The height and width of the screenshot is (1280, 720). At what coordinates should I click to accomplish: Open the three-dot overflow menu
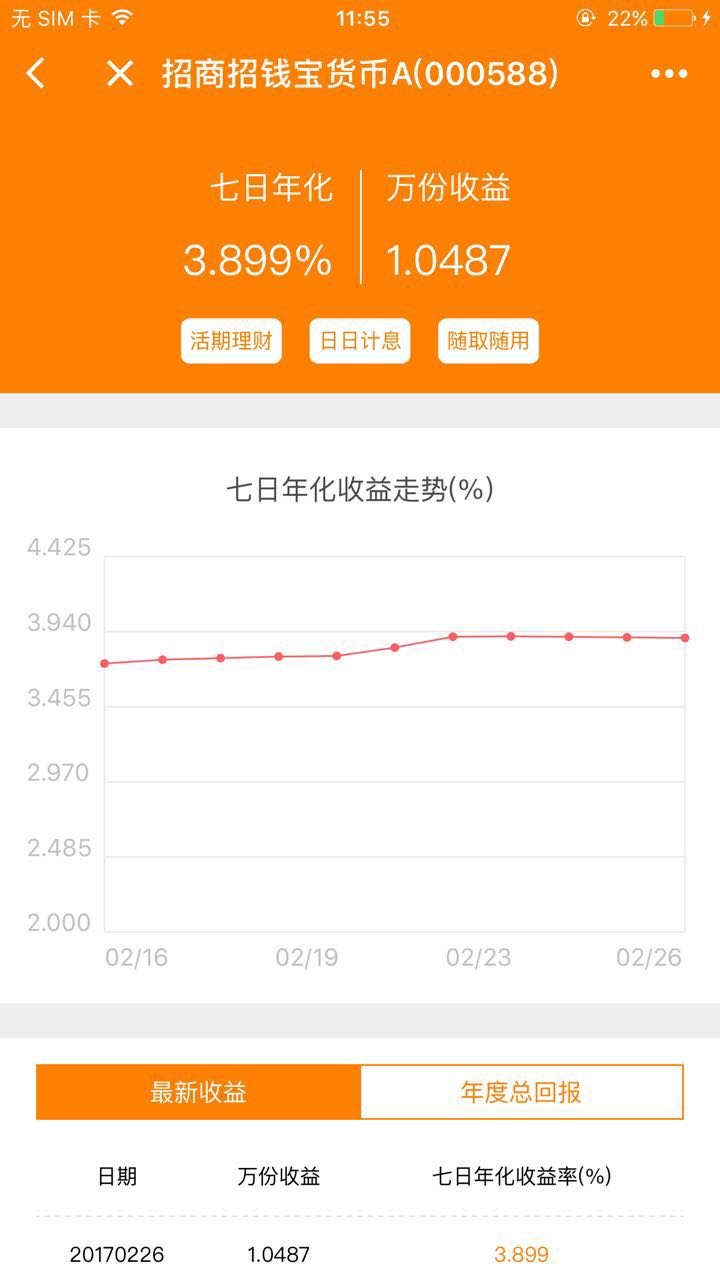[669, 74]
